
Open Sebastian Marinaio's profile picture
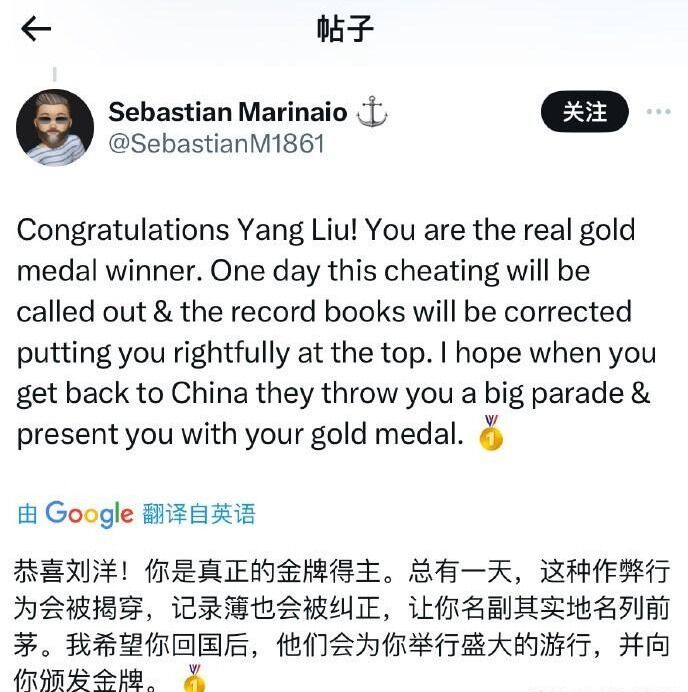(55, 127)
